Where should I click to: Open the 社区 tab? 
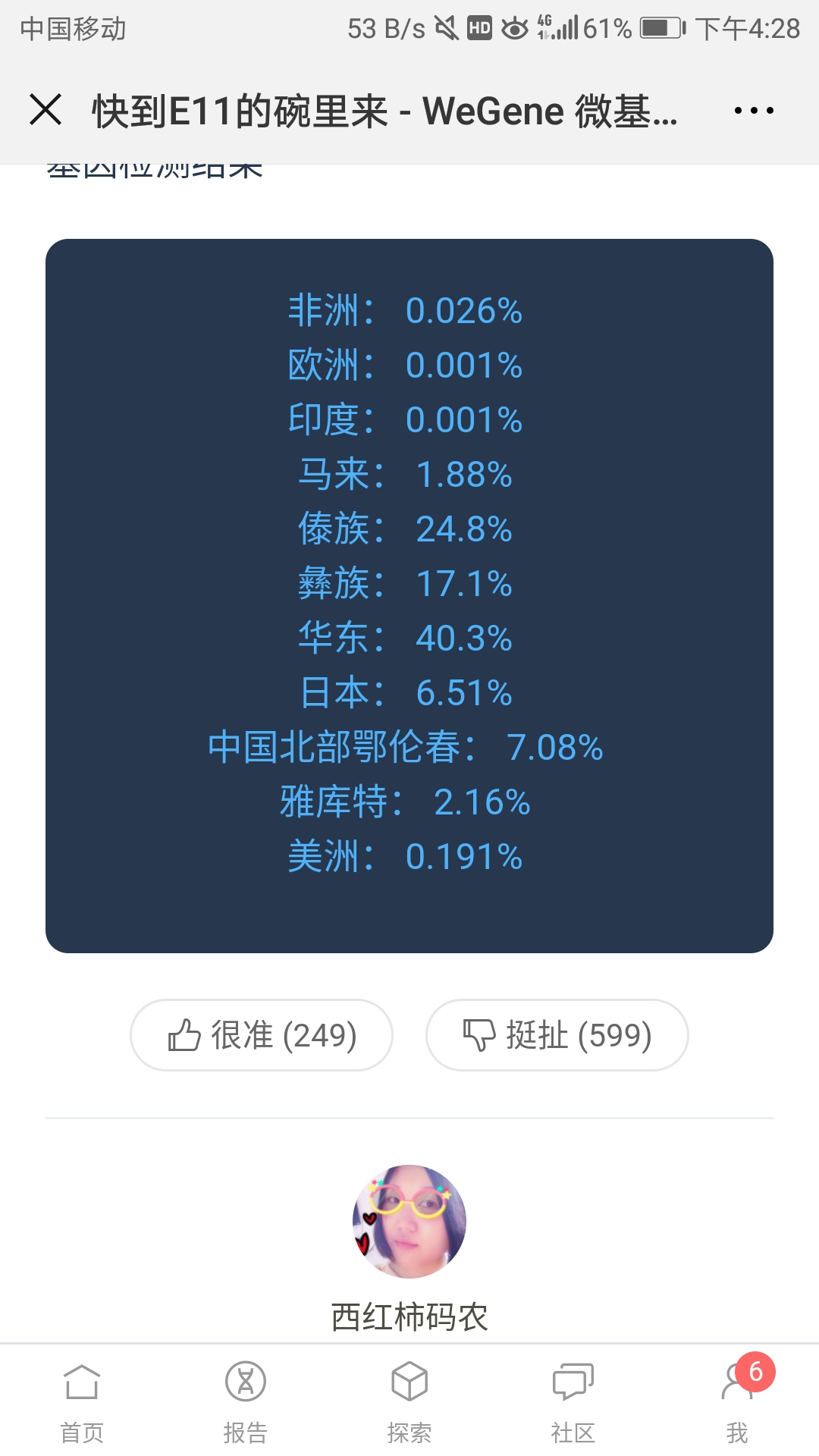click(573, 1403)
